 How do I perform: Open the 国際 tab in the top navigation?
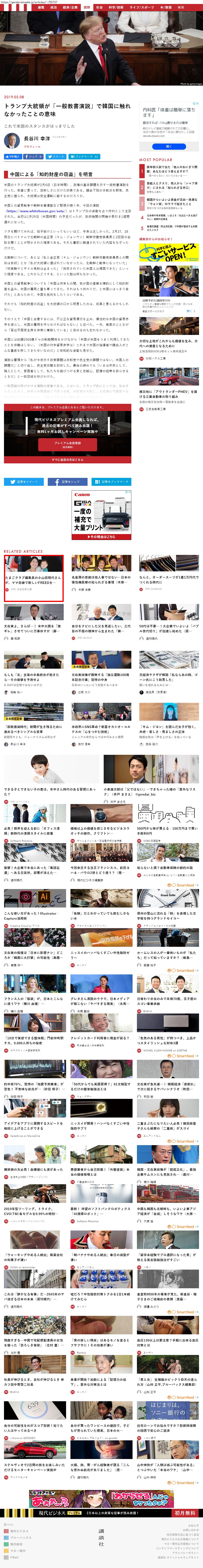tap(87, 7)
